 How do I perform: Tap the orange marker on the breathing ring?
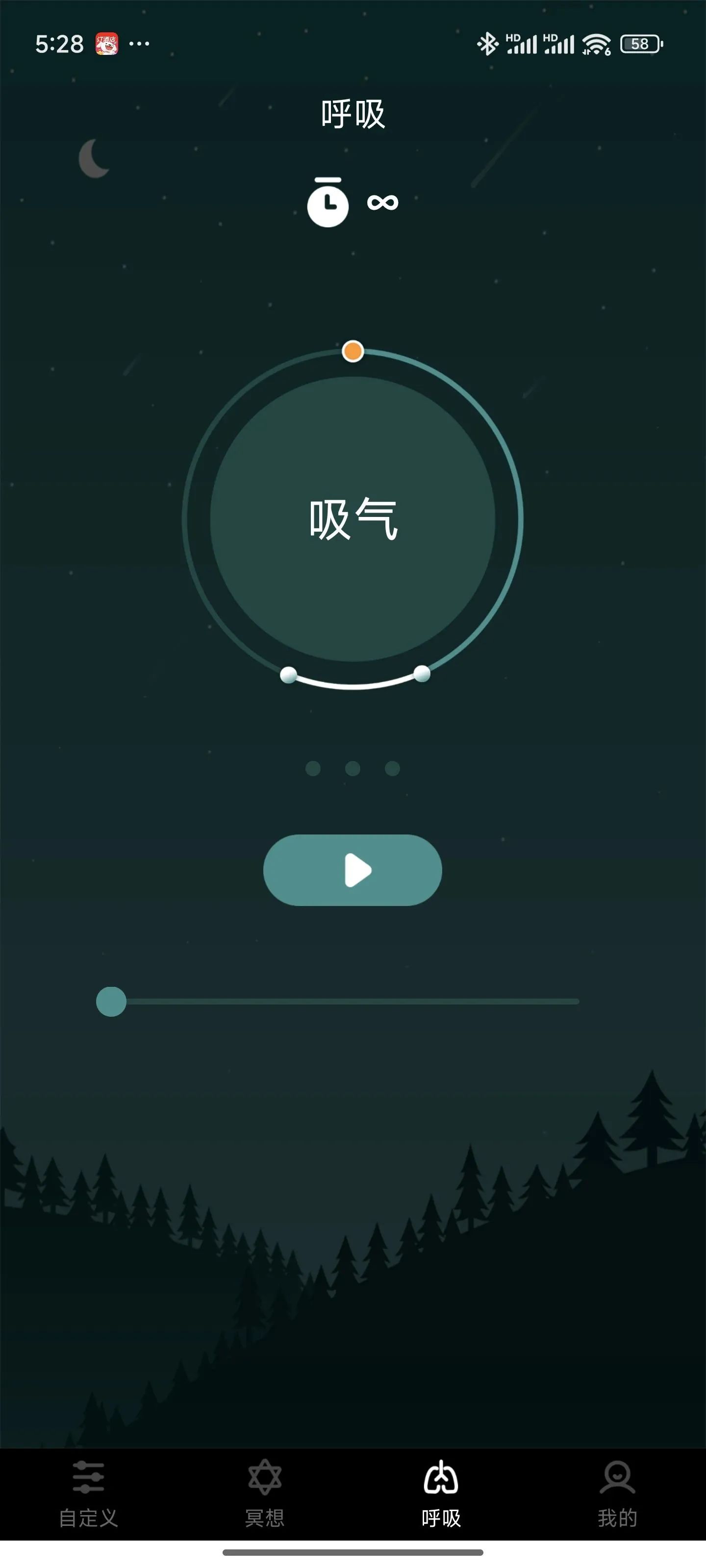[x=353, y=351]
